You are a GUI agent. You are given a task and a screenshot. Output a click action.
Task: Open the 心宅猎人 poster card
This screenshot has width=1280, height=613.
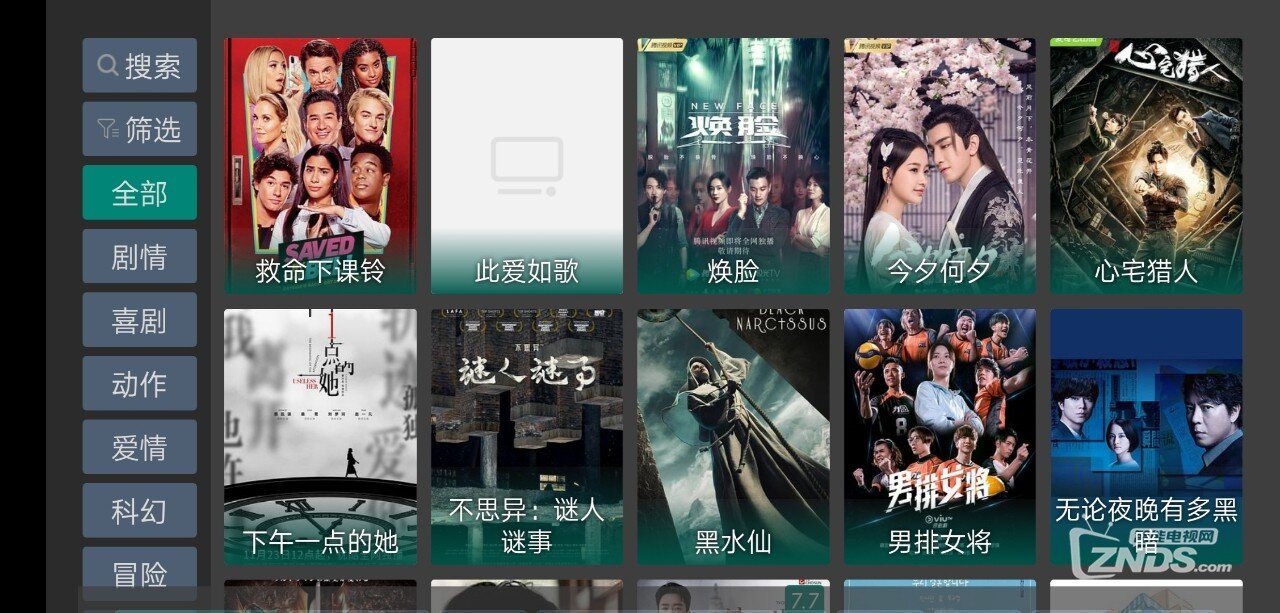tap(1146, 166)
